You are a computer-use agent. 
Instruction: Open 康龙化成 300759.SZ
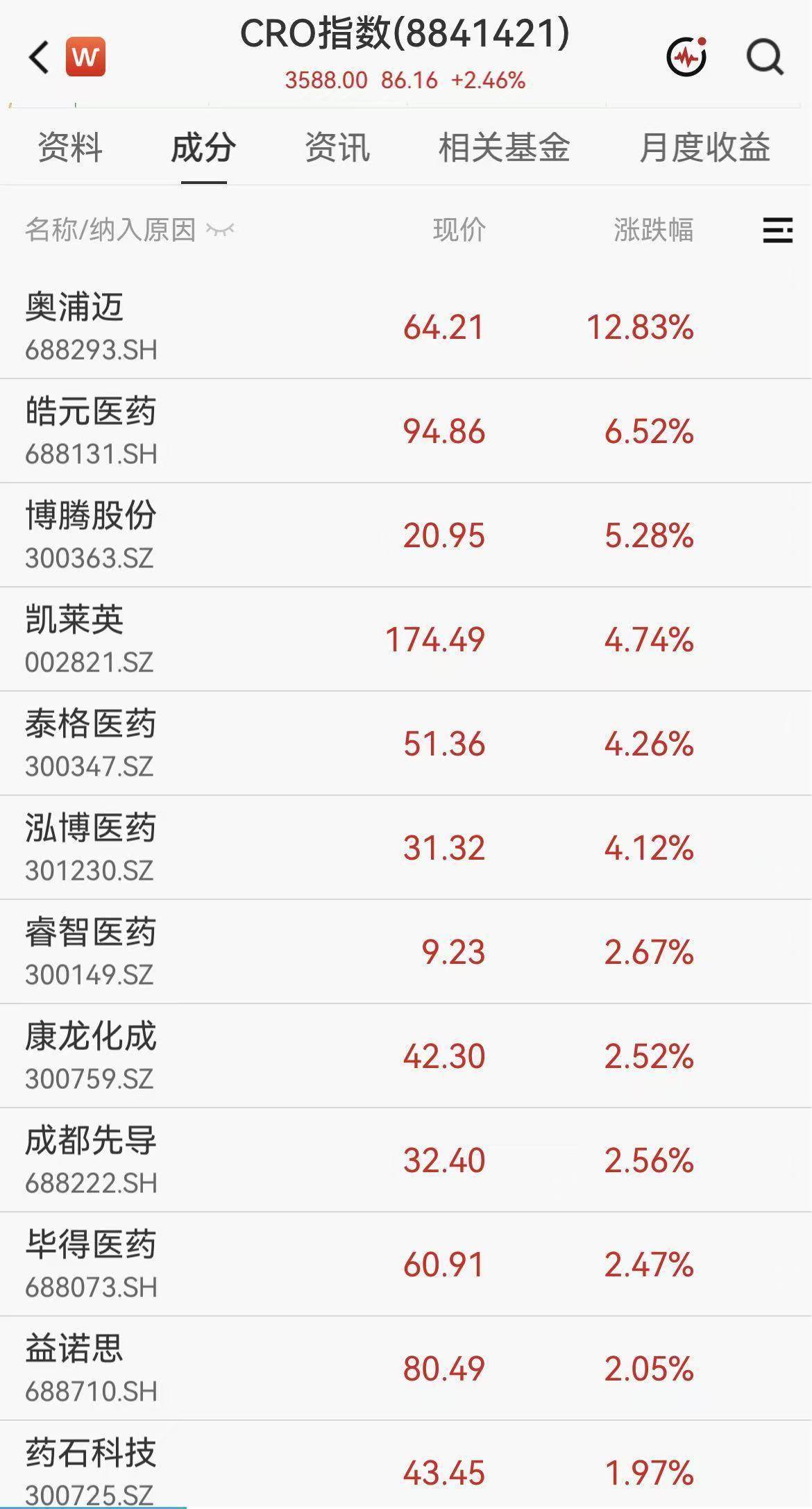point(406,1056)
